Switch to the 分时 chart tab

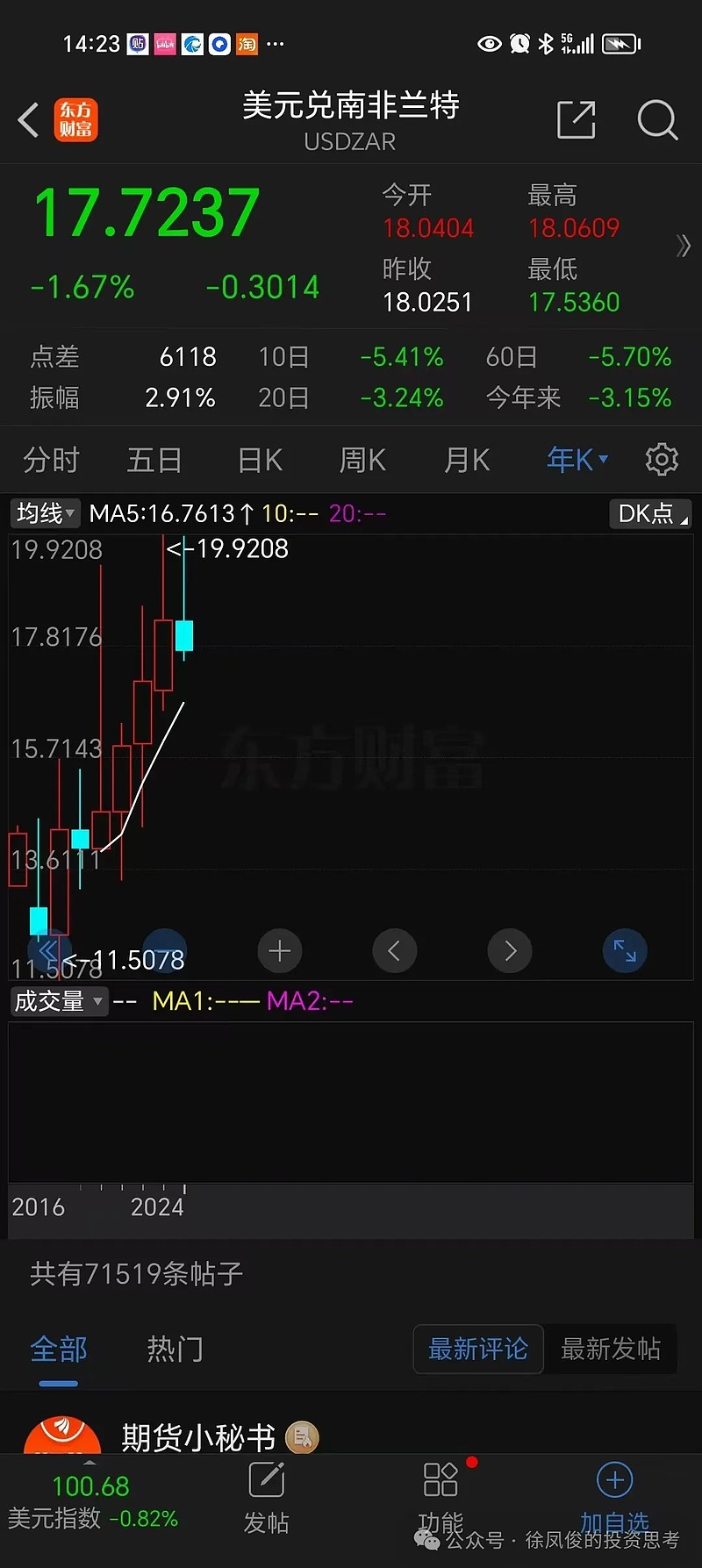click(51, 460)
